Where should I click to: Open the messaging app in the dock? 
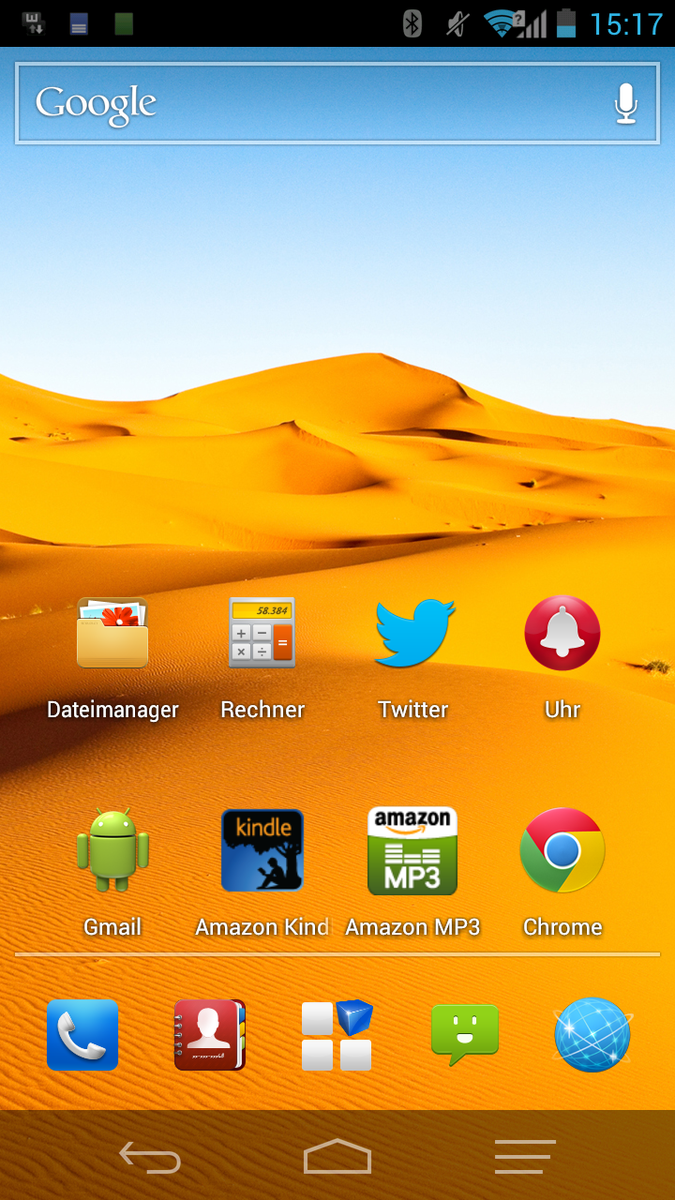tap(465, 1035)
